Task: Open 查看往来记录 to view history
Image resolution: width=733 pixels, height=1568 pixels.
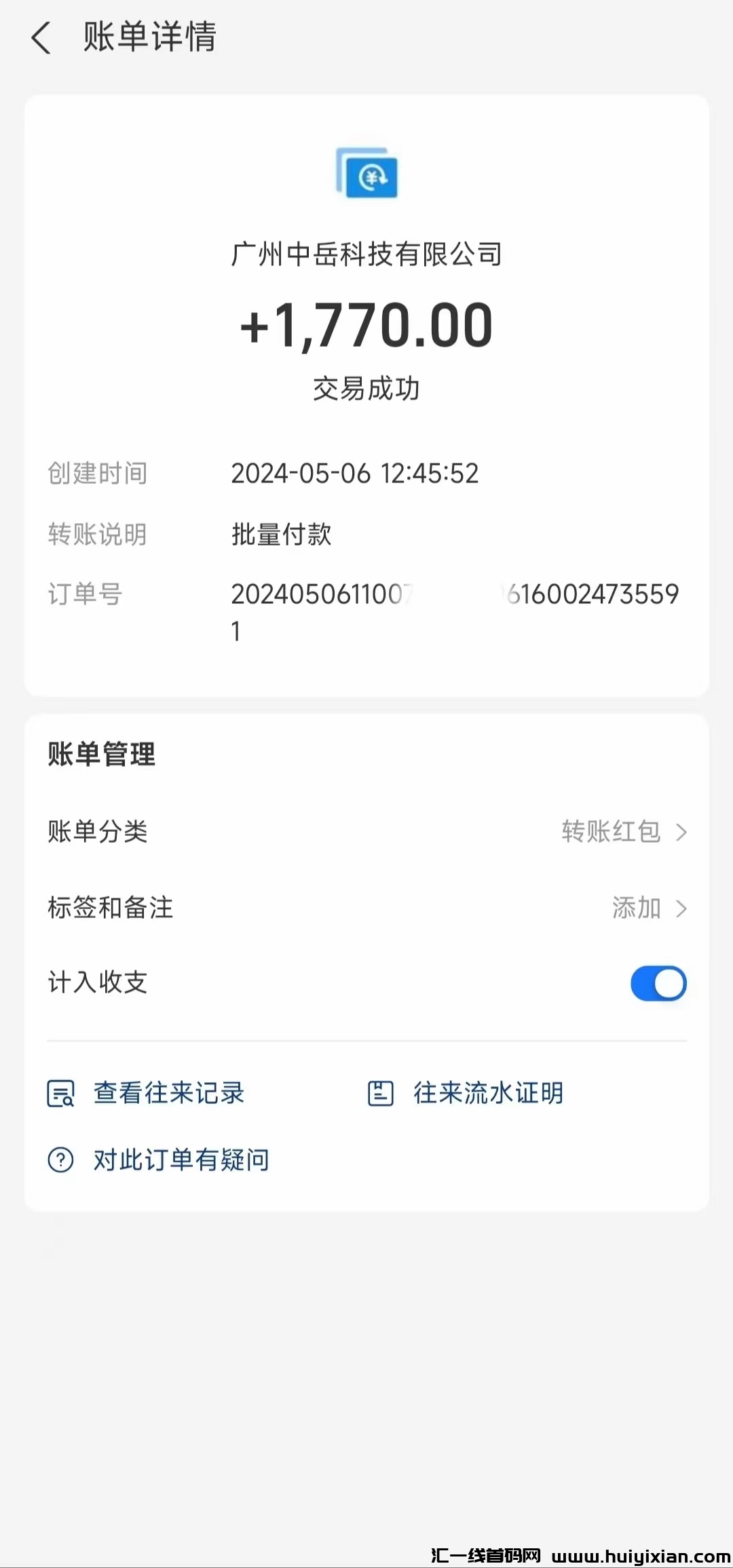Action: pyautogui.click(x=168, y=1093)
